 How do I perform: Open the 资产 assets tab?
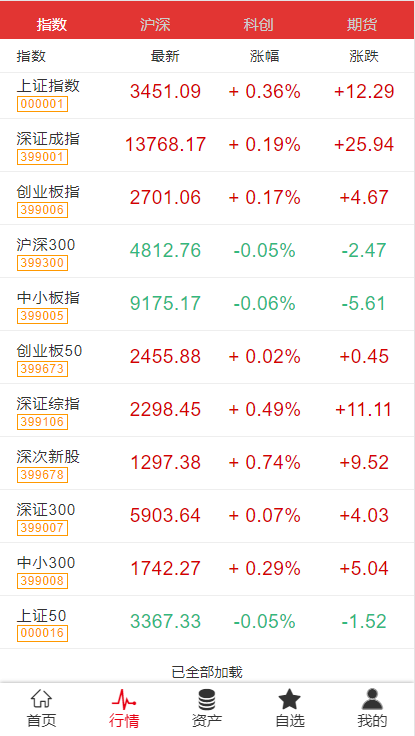[x=207, y=708]
